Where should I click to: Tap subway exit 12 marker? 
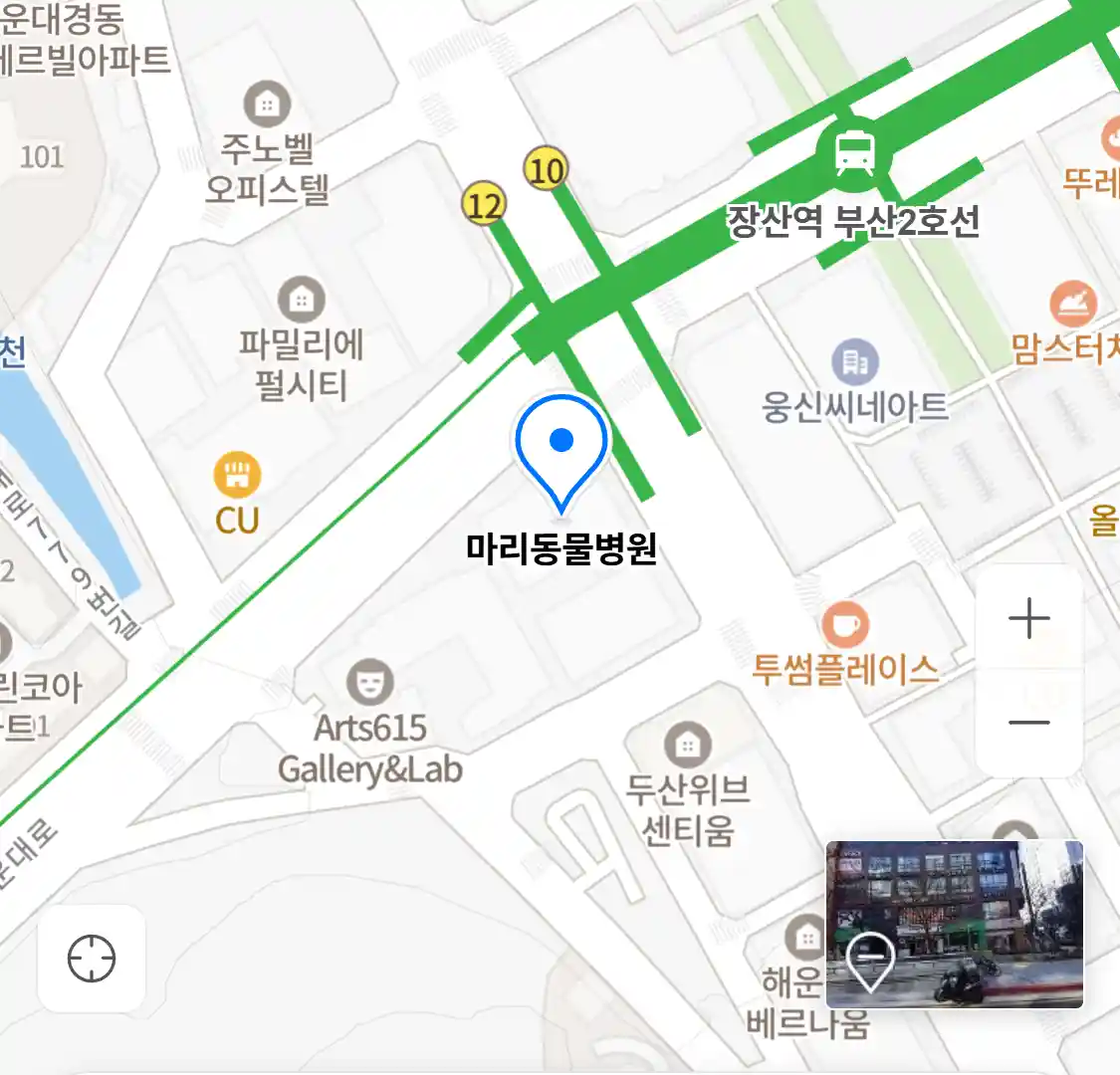[x=484, y=205]
